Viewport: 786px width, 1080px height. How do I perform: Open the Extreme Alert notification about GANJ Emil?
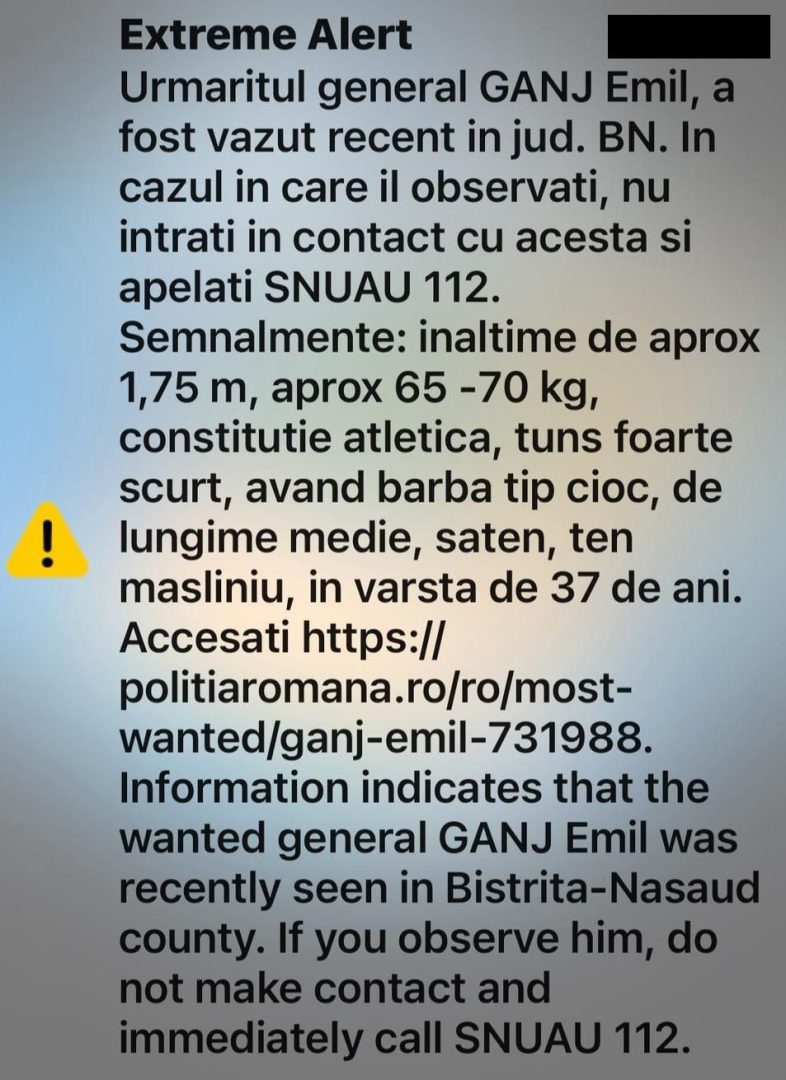[x=420, y=540]
